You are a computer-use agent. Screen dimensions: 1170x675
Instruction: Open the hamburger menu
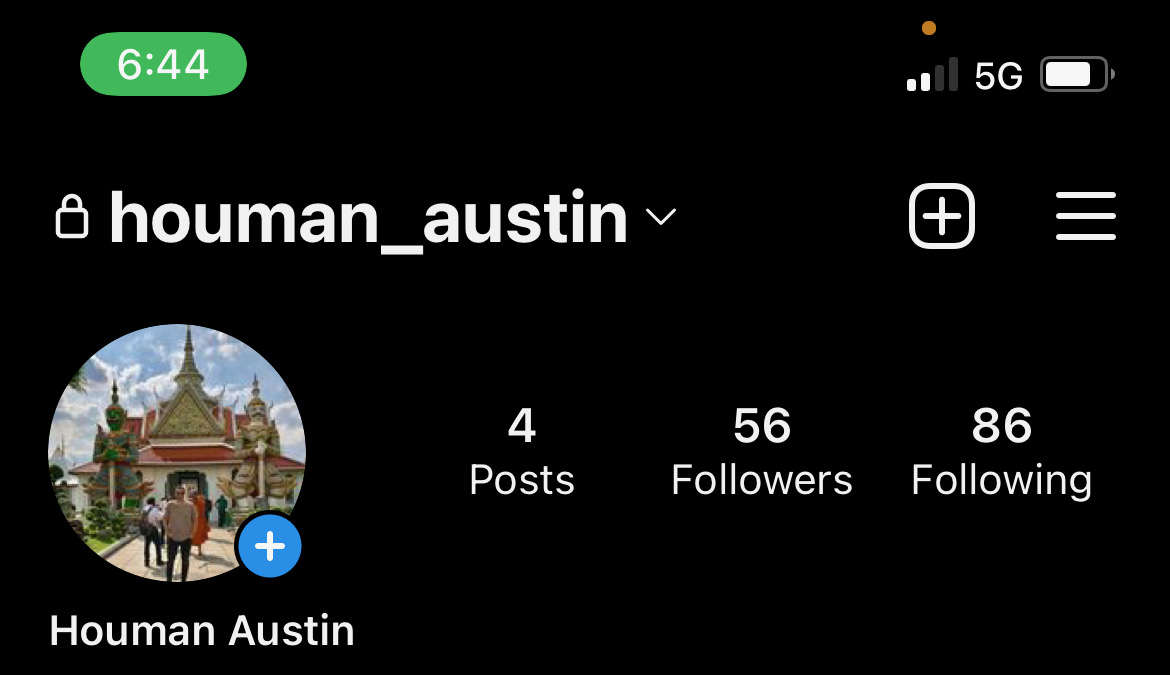(x=1085, y=216)
